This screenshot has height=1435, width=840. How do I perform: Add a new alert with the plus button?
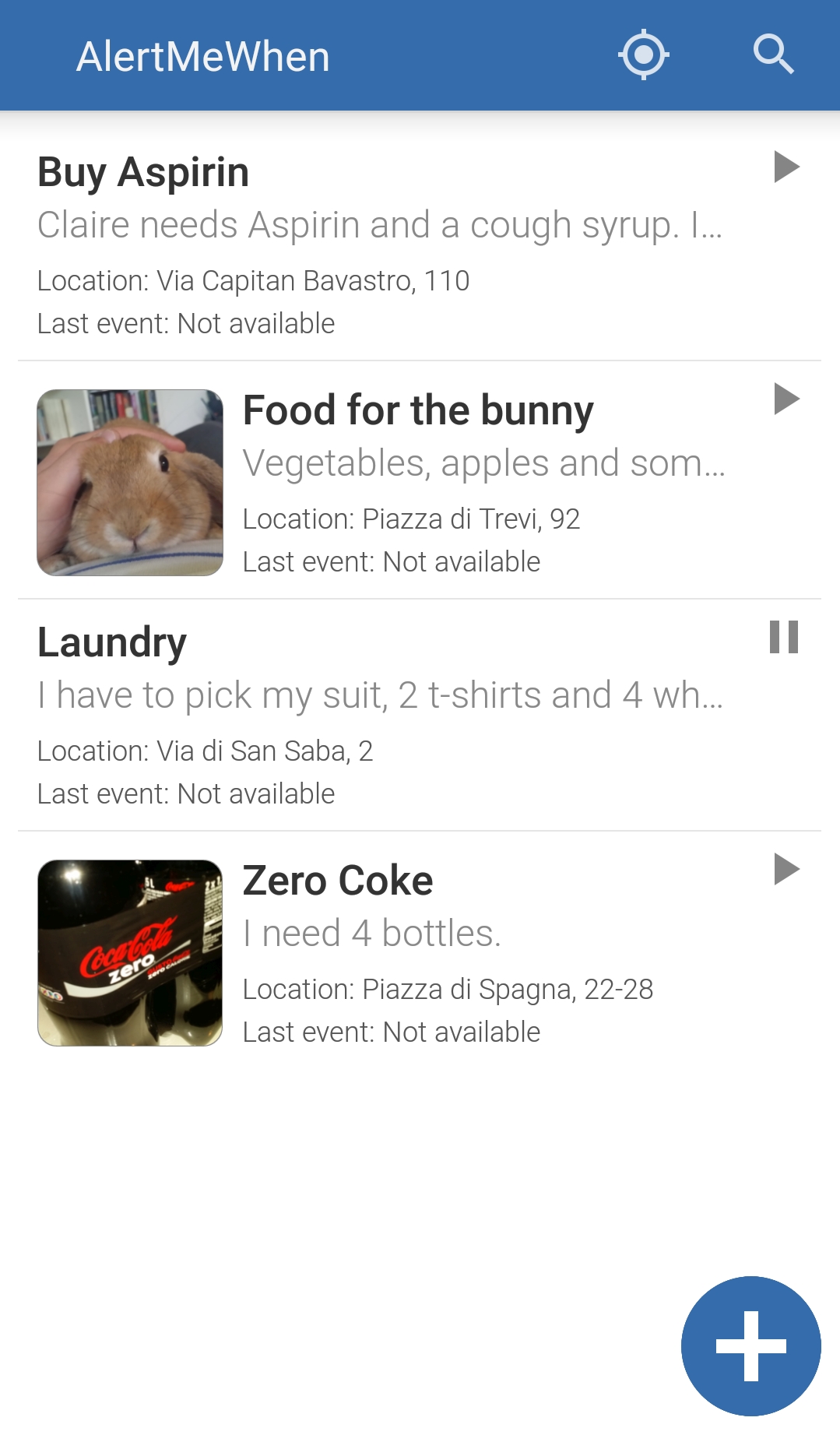[750, 1346]
